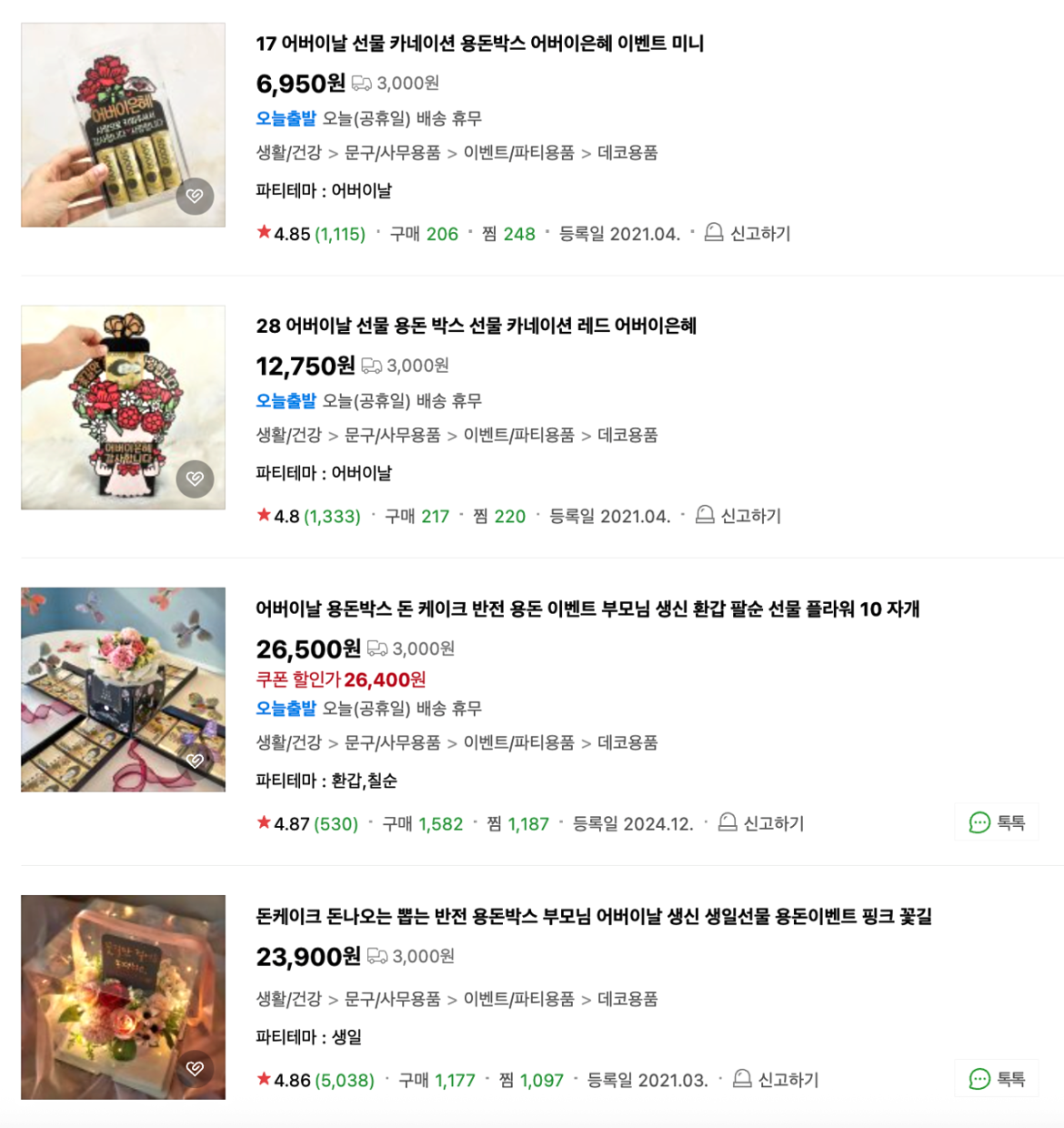Wishlist the 23,900원 핑크 꽃길 돈케이크
The image size is (1064, 1128).
pos(195,1068)
